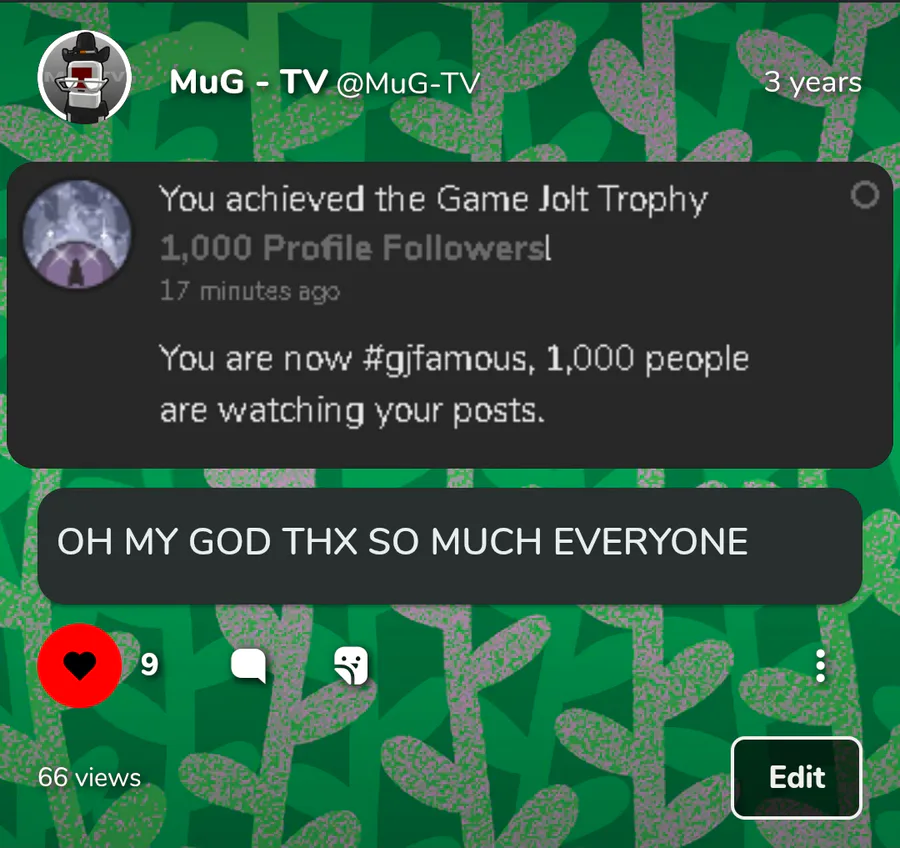The image size is (900, 848).
Task: Open the @MuG-TV username link
Action: click(x=408, y=83)
